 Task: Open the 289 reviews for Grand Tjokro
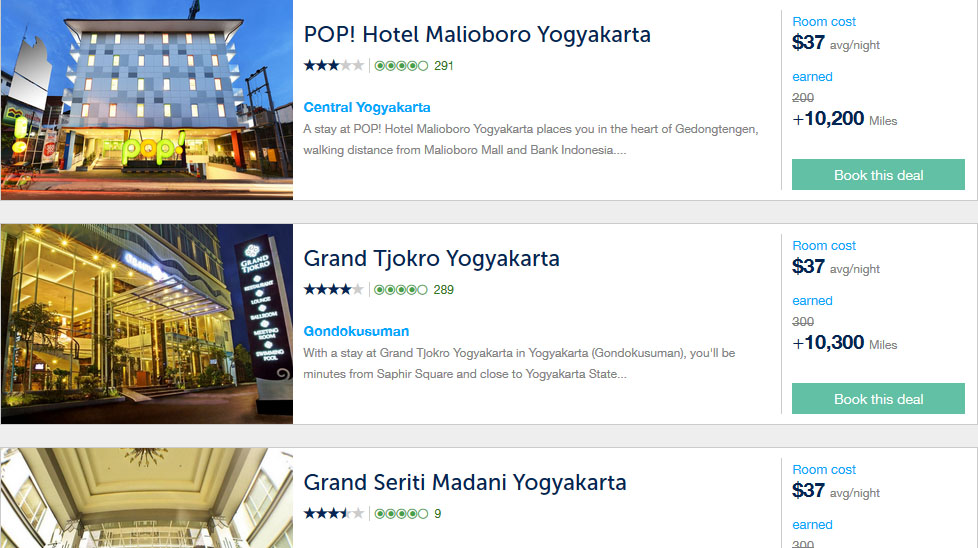443,290
